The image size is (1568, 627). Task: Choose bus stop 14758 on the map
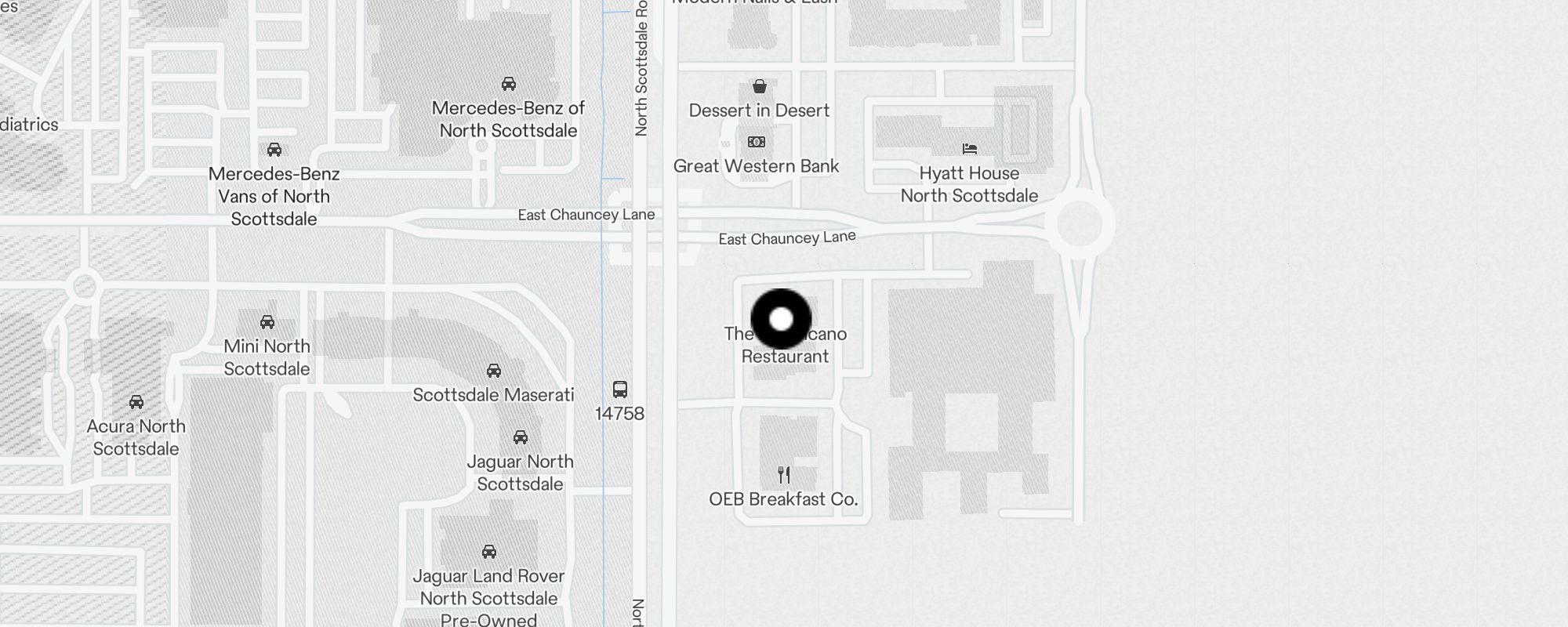click(x=619, y=390)
